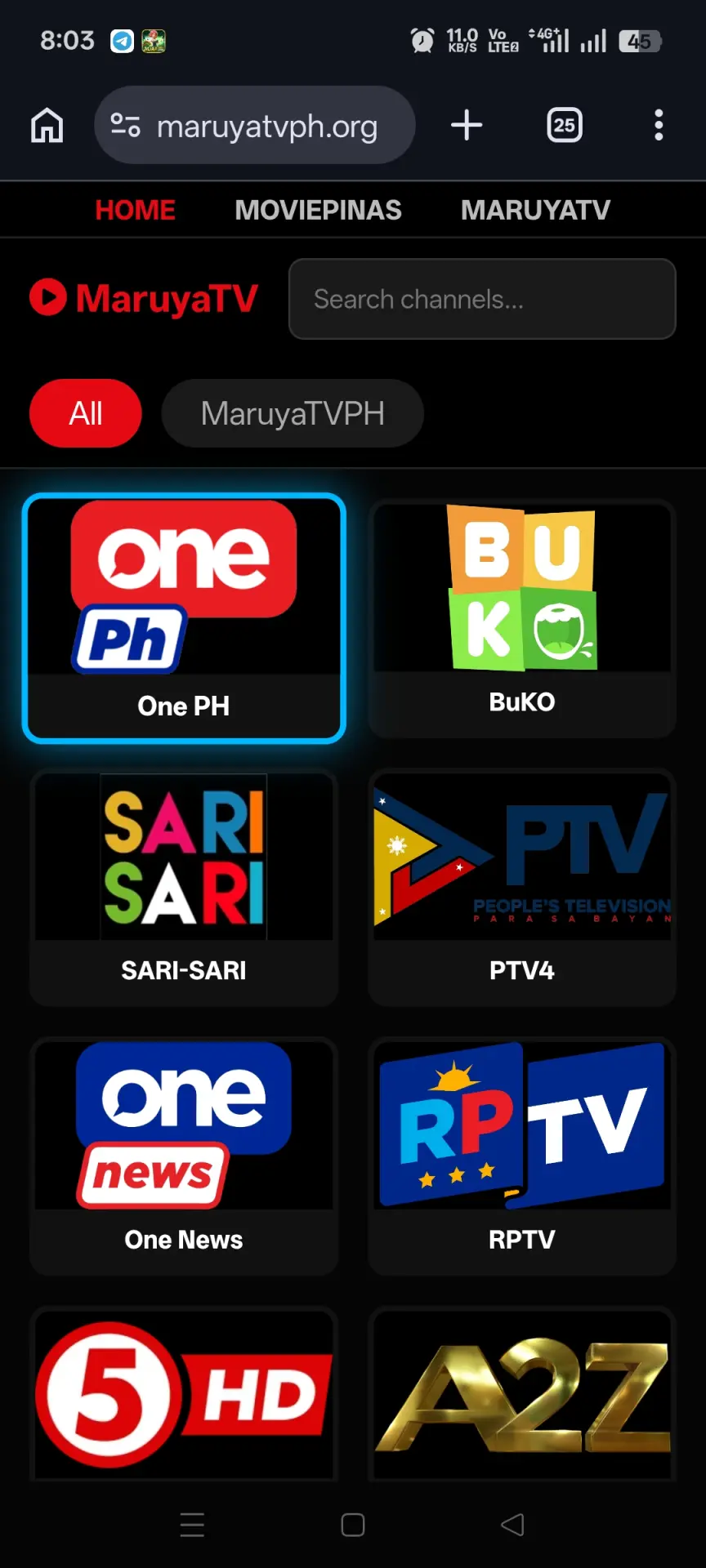The width and height of the screenshot is (706, 1568).
Task: Open the One PH channel
Action: (184, 618)
